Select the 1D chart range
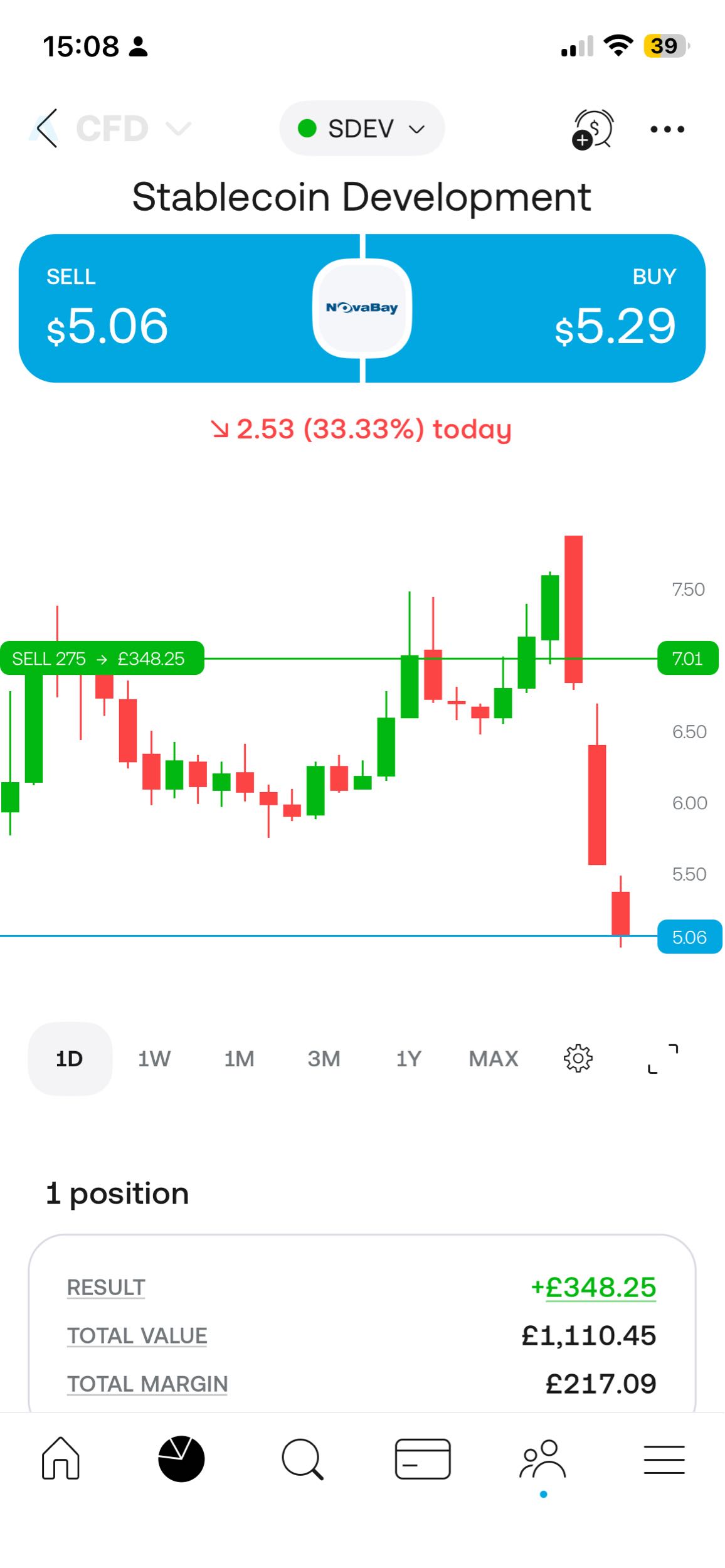Viewport: 725px width, 1568px height. click(x=70, y=1059)
